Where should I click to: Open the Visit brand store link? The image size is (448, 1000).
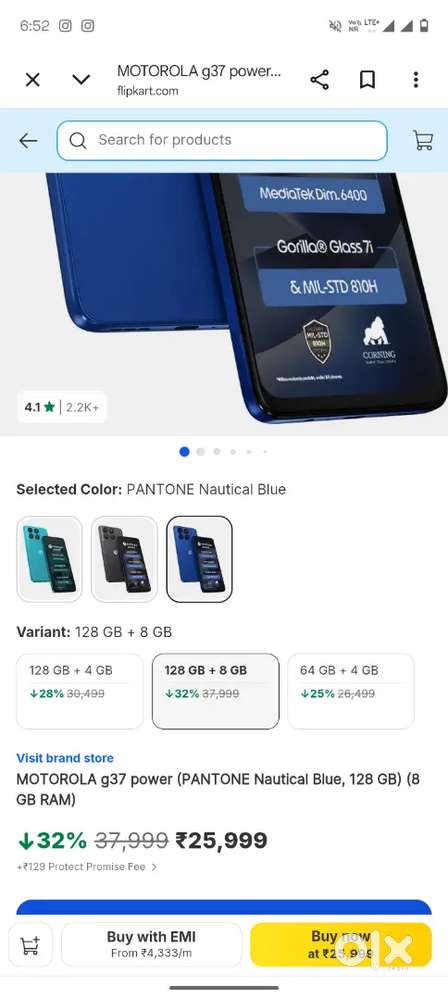(x=65, y=758)
